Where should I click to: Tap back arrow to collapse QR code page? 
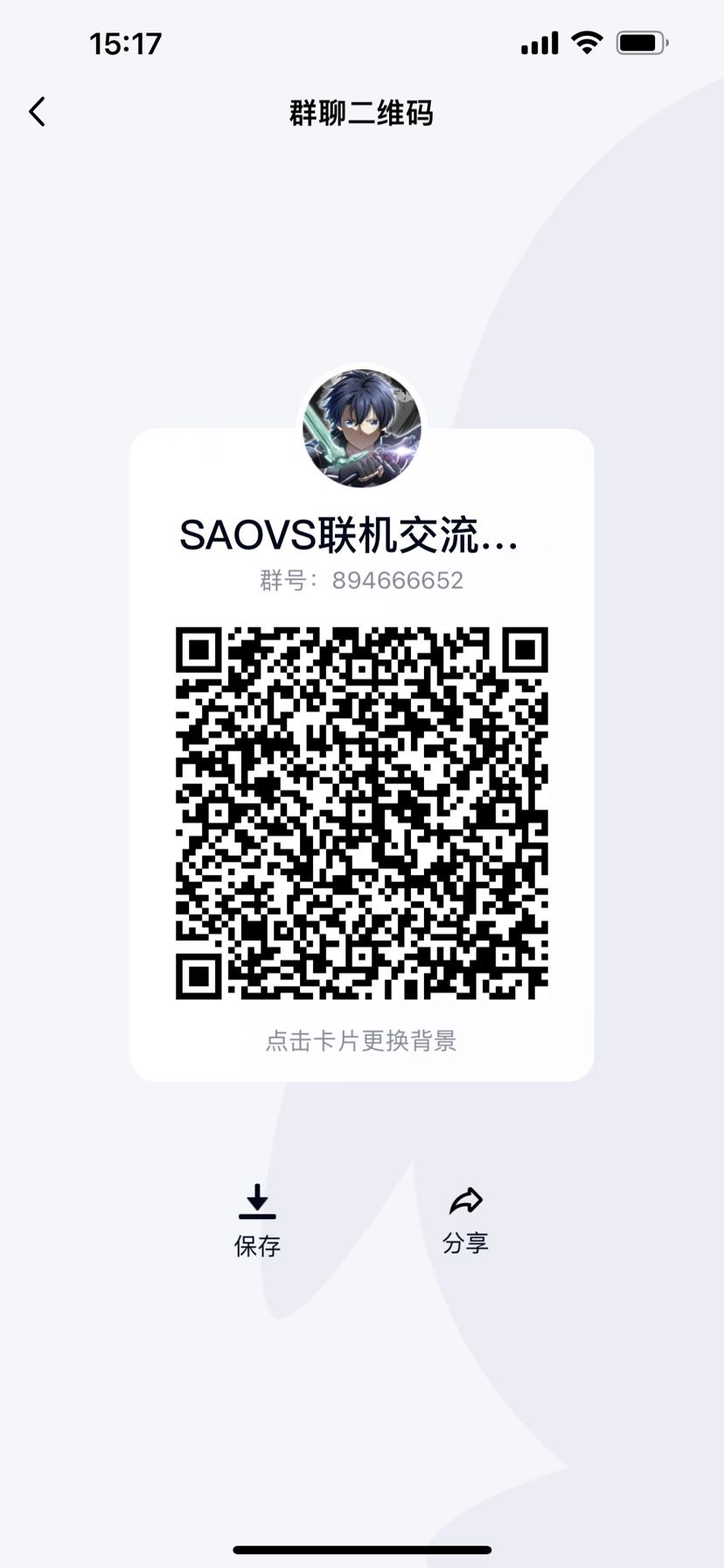(37, 112)
